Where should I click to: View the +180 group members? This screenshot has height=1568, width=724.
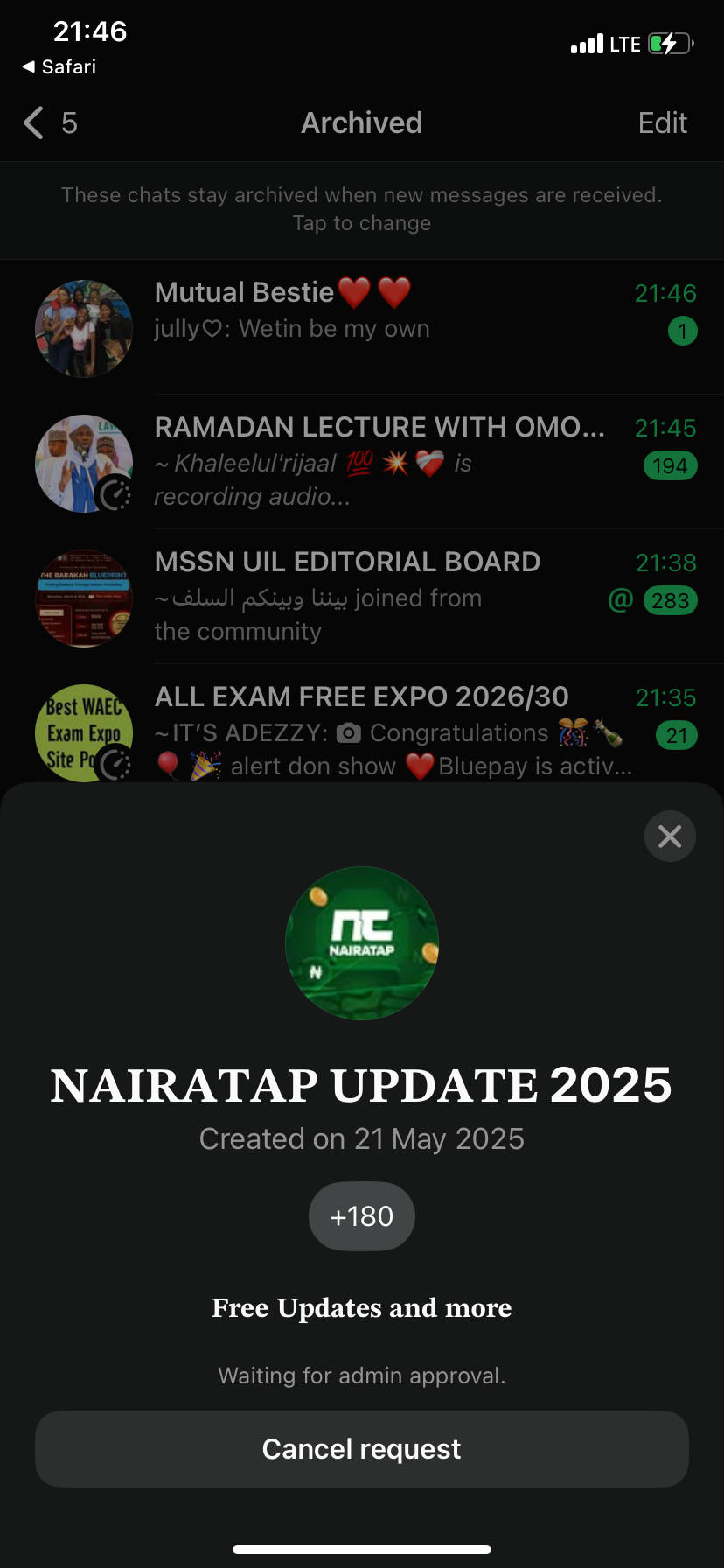(362, 1216)
